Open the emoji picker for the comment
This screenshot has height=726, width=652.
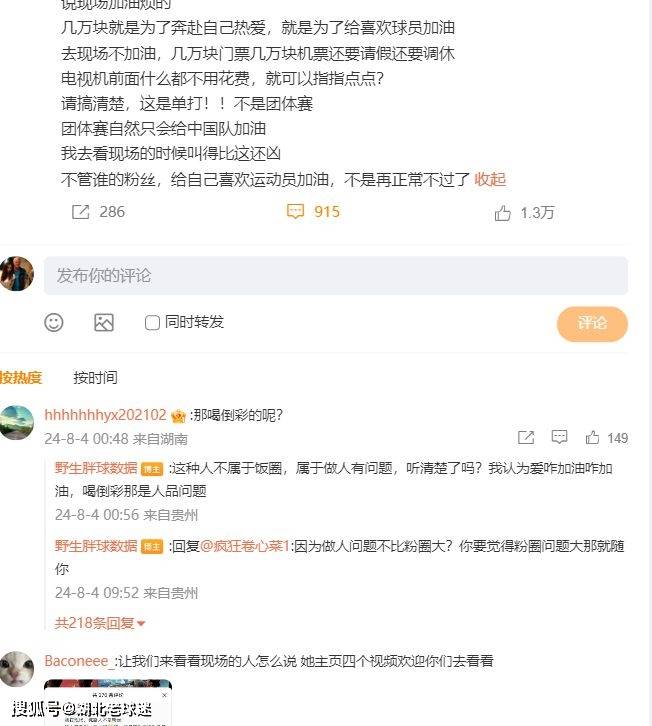pos(54,322)
